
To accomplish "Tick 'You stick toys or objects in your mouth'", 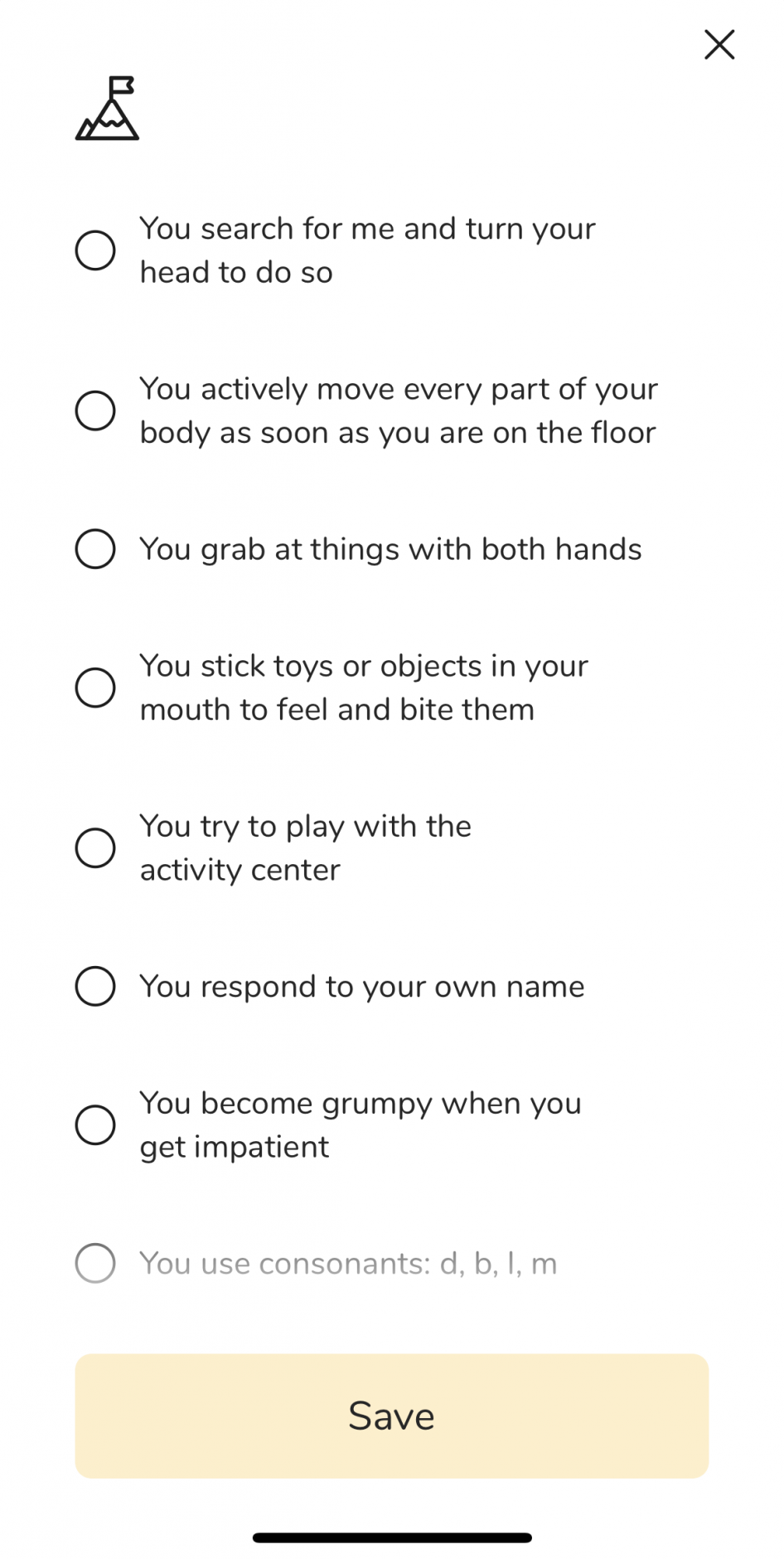I will click(95, 687).
